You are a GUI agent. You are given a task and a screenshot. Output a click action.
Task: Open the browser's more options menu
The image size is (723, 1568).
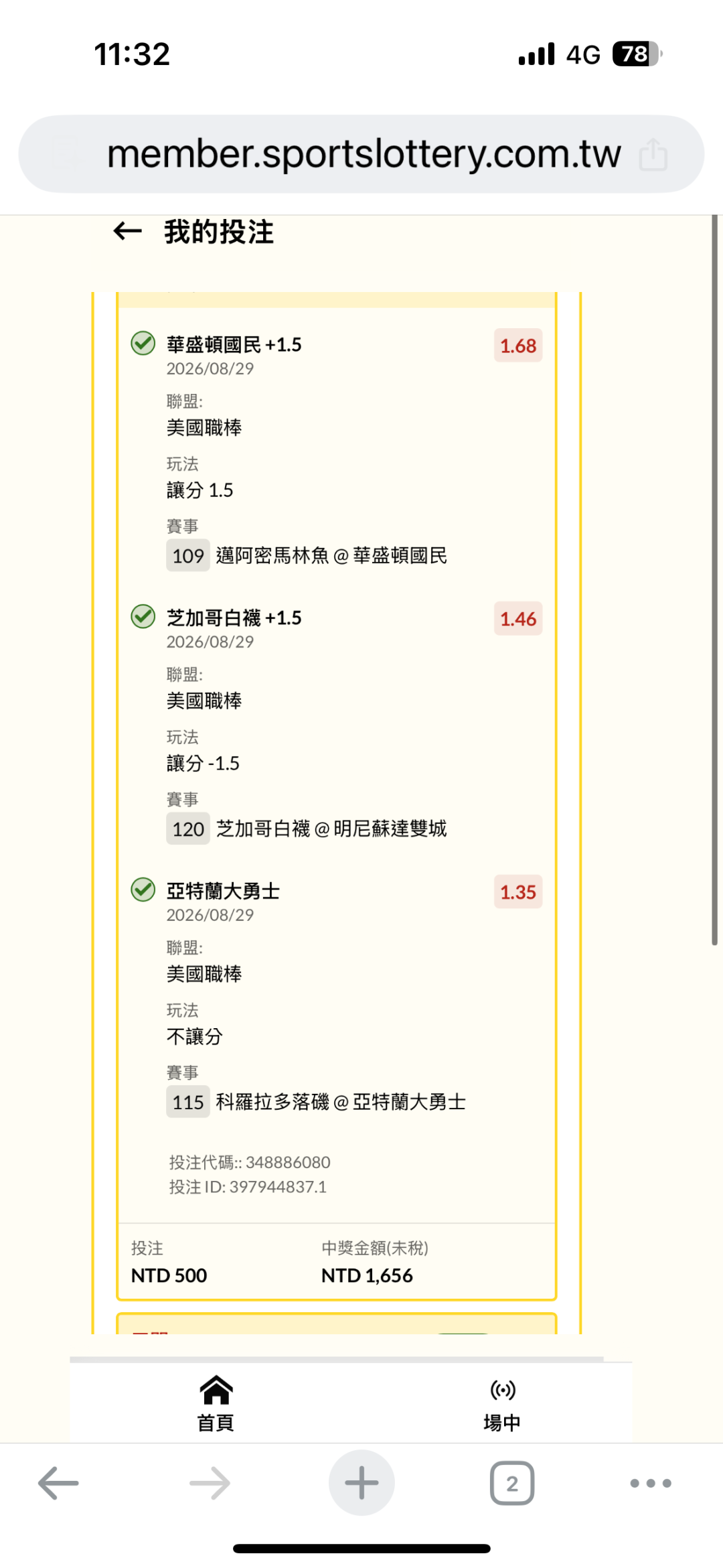pos(651,1483)
